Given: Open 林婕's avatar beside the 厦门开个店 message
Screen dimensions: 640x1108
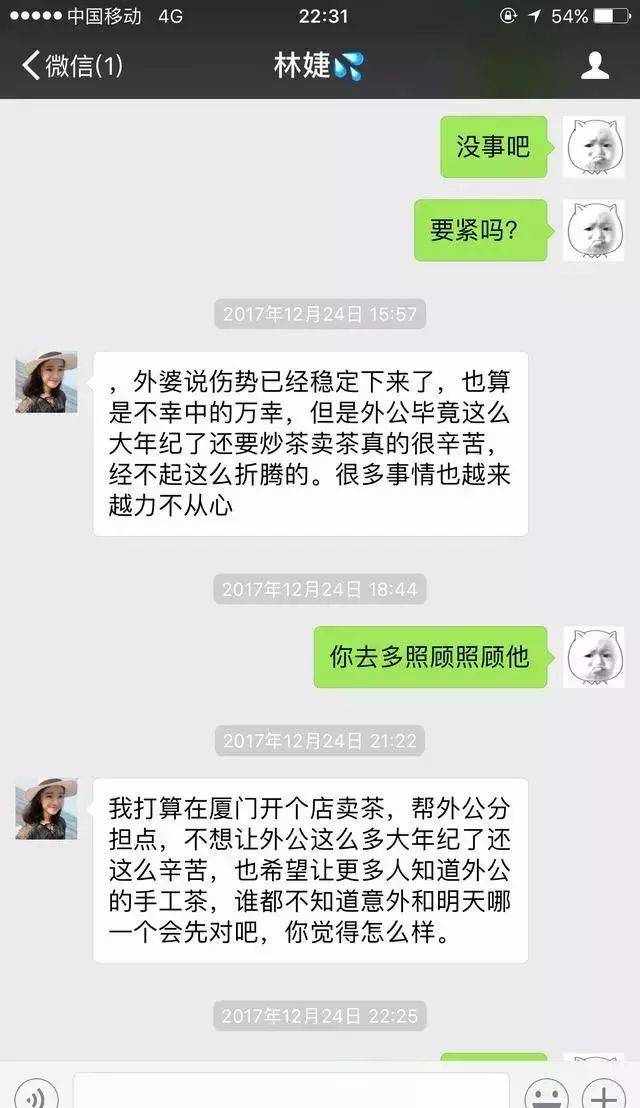Looking at the screenshot, I should coord(47,809).
